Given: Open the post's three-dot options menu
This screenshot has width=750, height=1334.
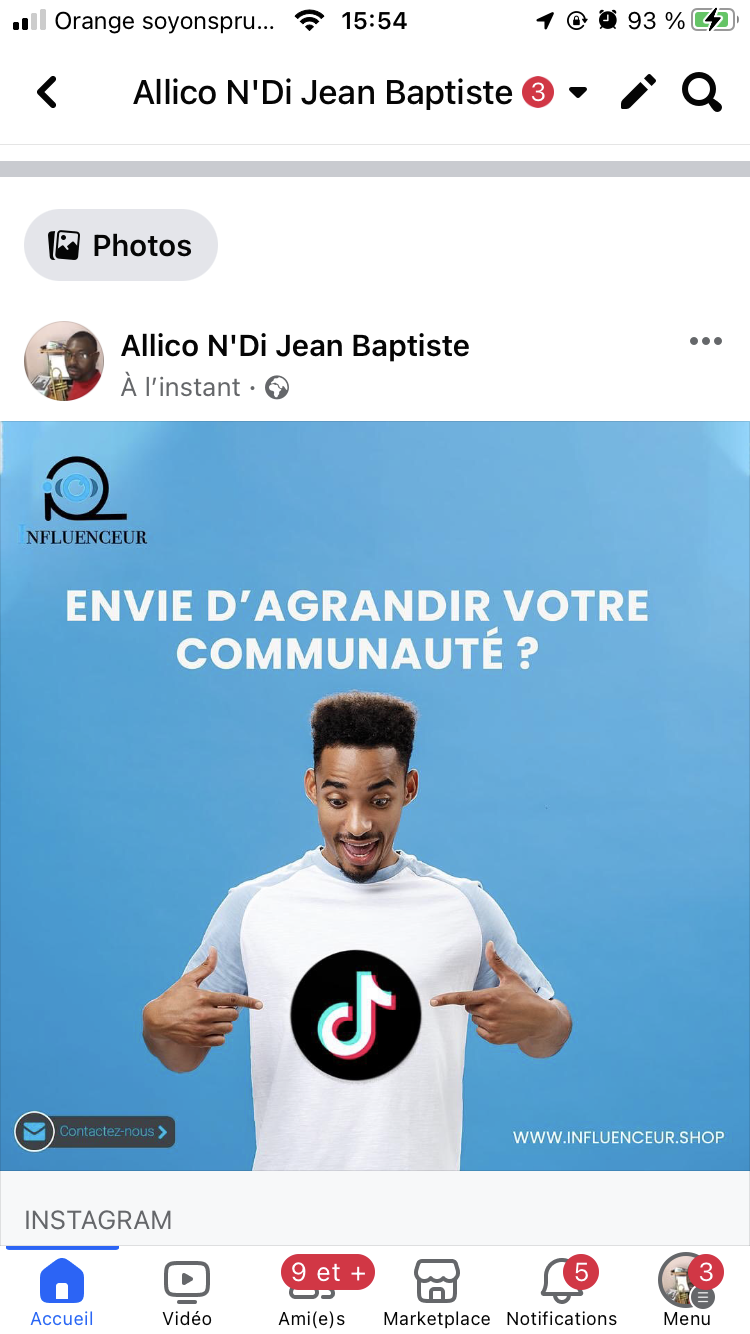Looking at the screenshot, I should 705,342.
